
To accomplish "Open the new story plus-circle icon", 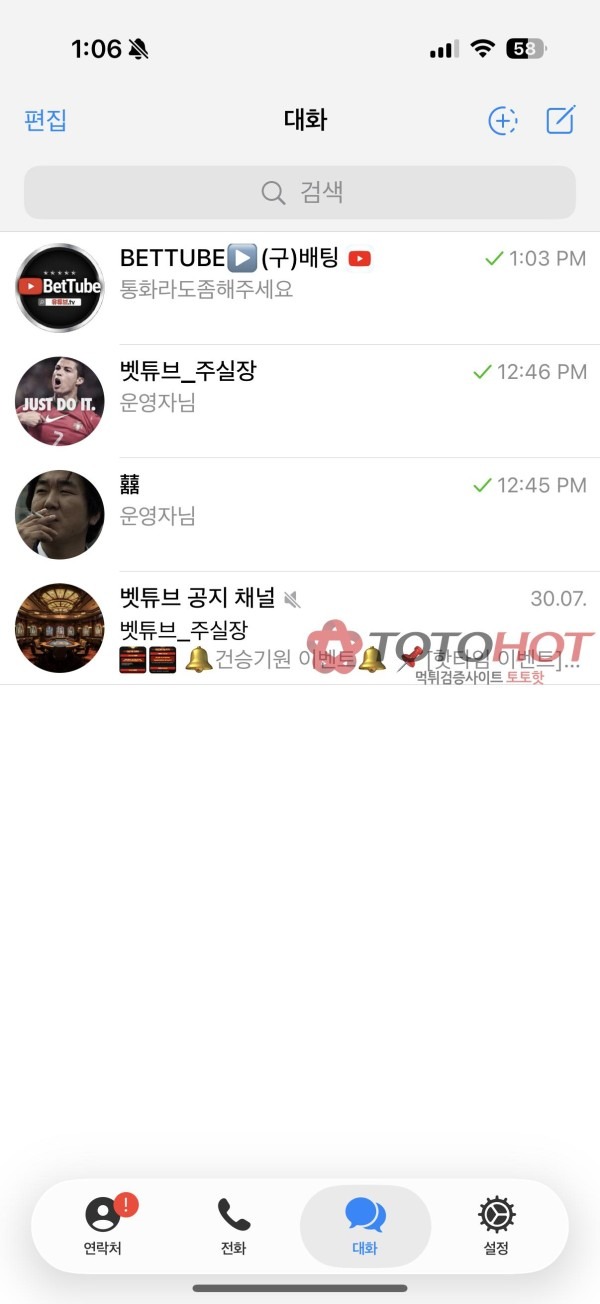I will (502, 121).
